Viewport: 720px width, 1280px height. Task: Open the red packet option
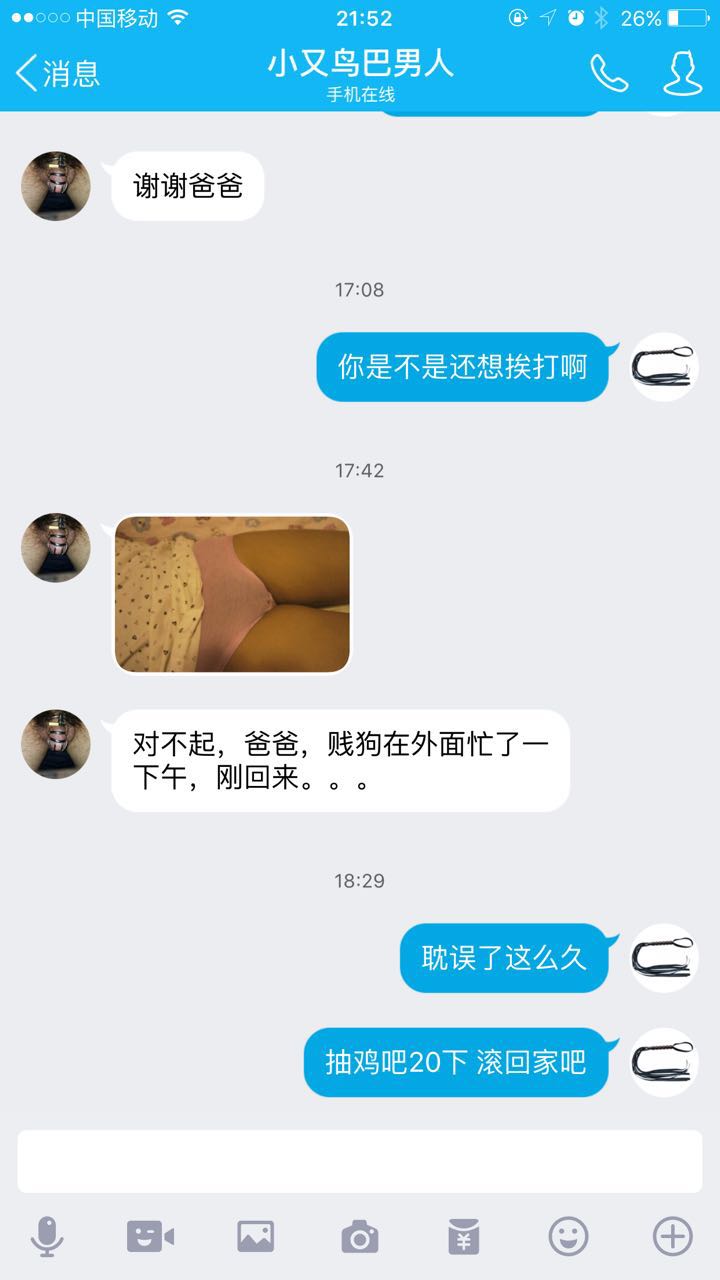[464, 1237]
